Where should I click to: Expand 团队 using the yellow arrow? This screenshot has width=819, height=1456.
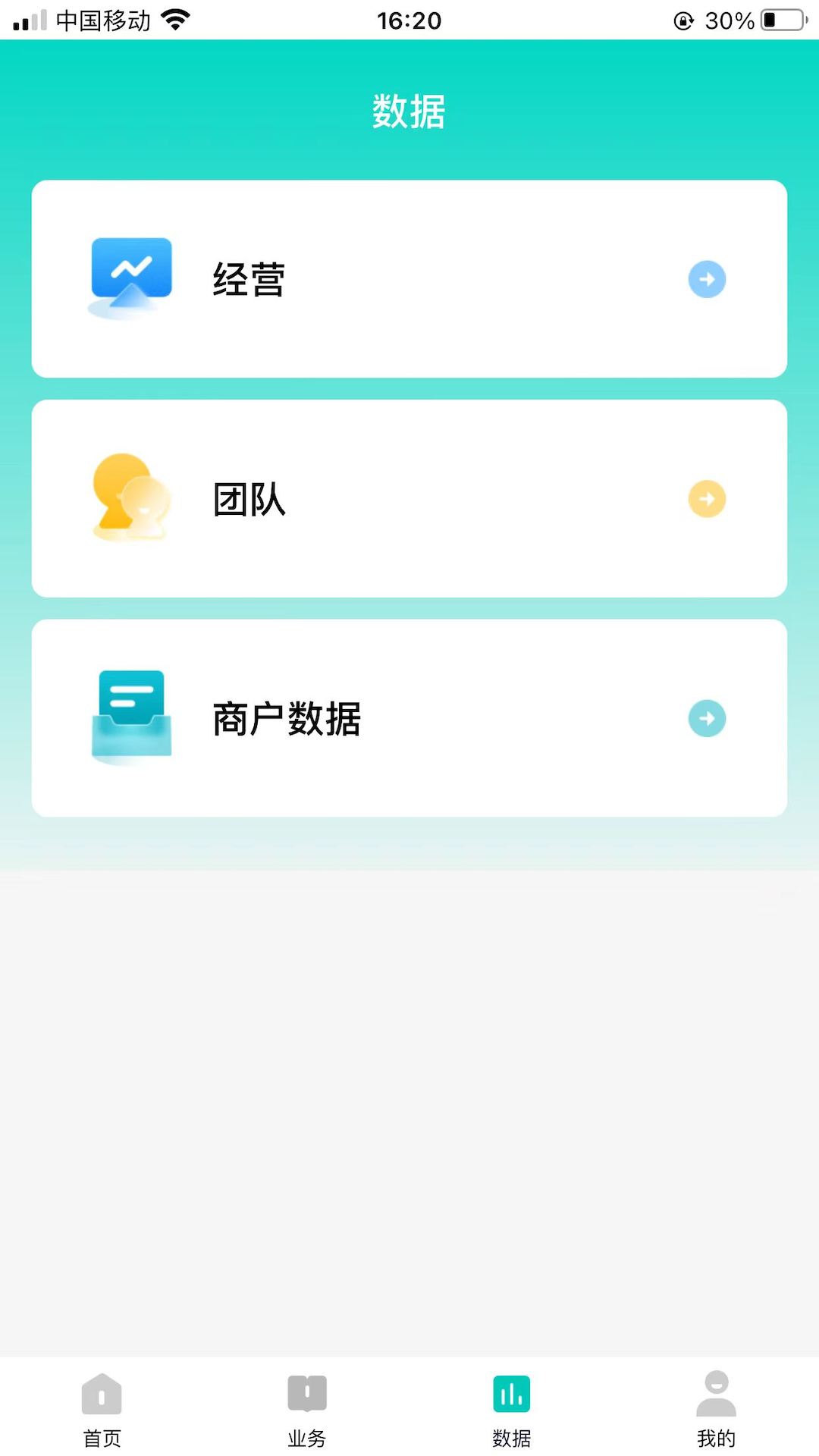click(x=707, y=498)
